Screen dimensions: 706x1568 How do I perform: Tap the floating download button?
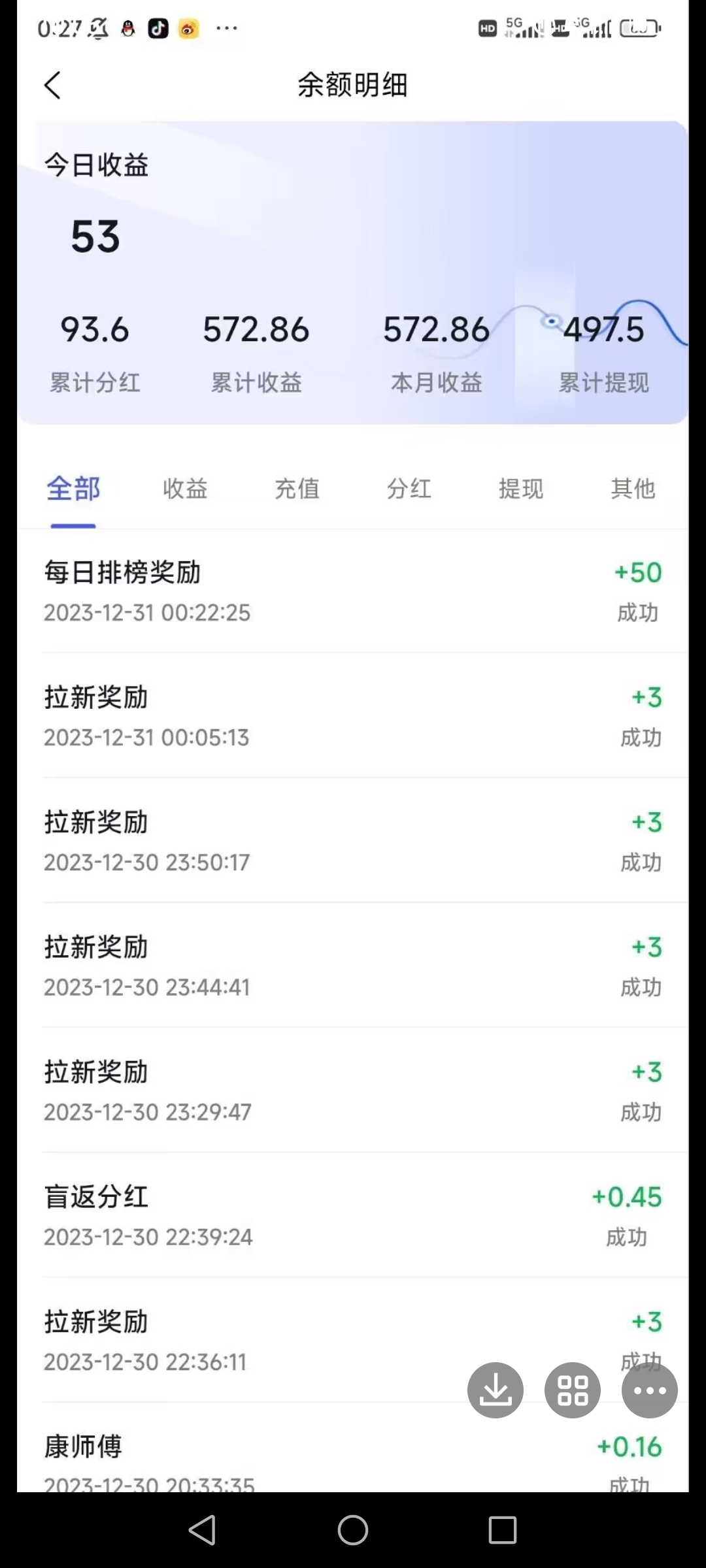496,1390
